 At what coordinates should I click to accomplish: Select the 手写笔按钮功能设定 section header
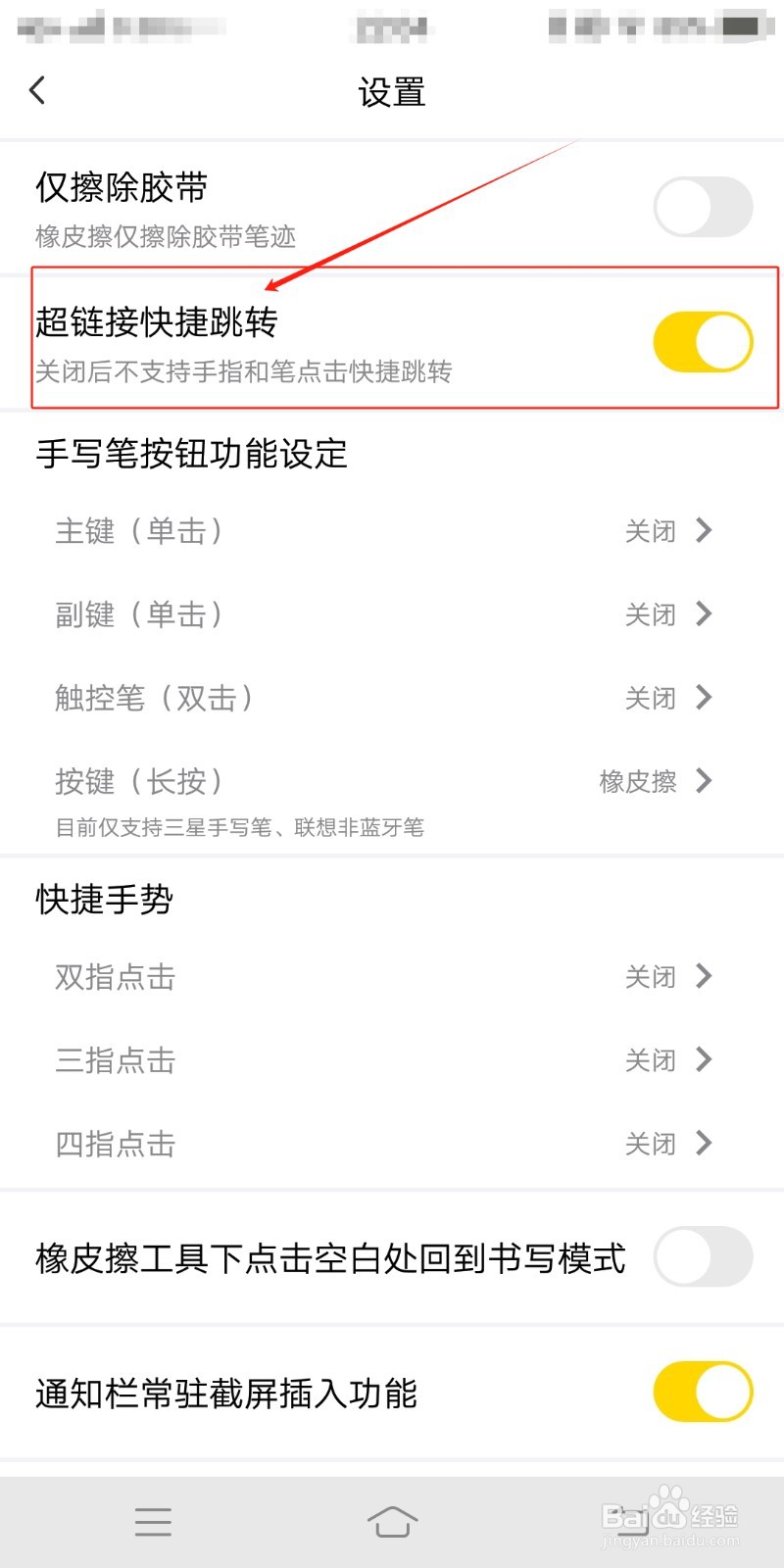pos(192,455)
